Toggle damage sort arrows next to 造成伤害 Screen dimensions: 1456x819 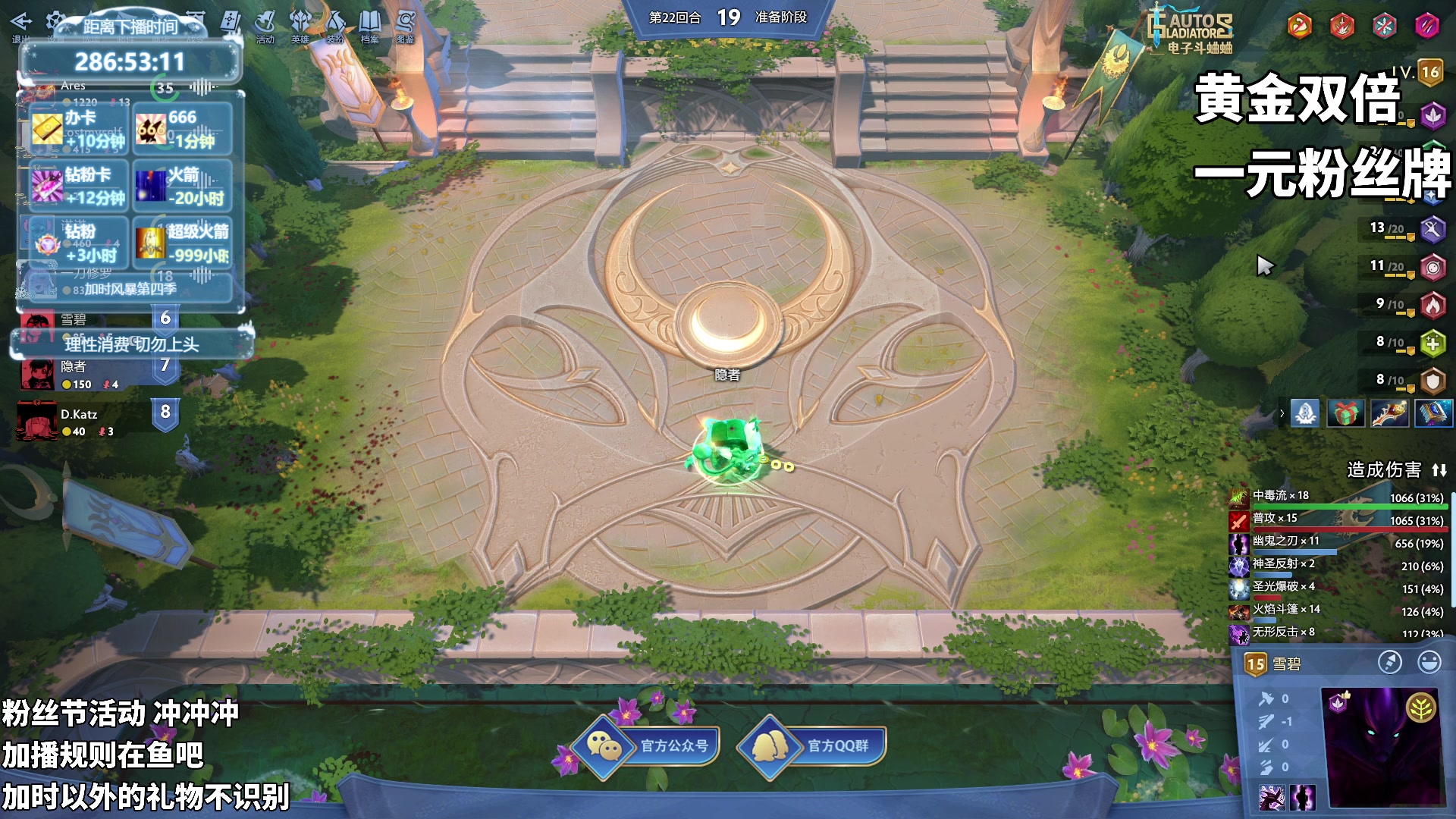1439,470
